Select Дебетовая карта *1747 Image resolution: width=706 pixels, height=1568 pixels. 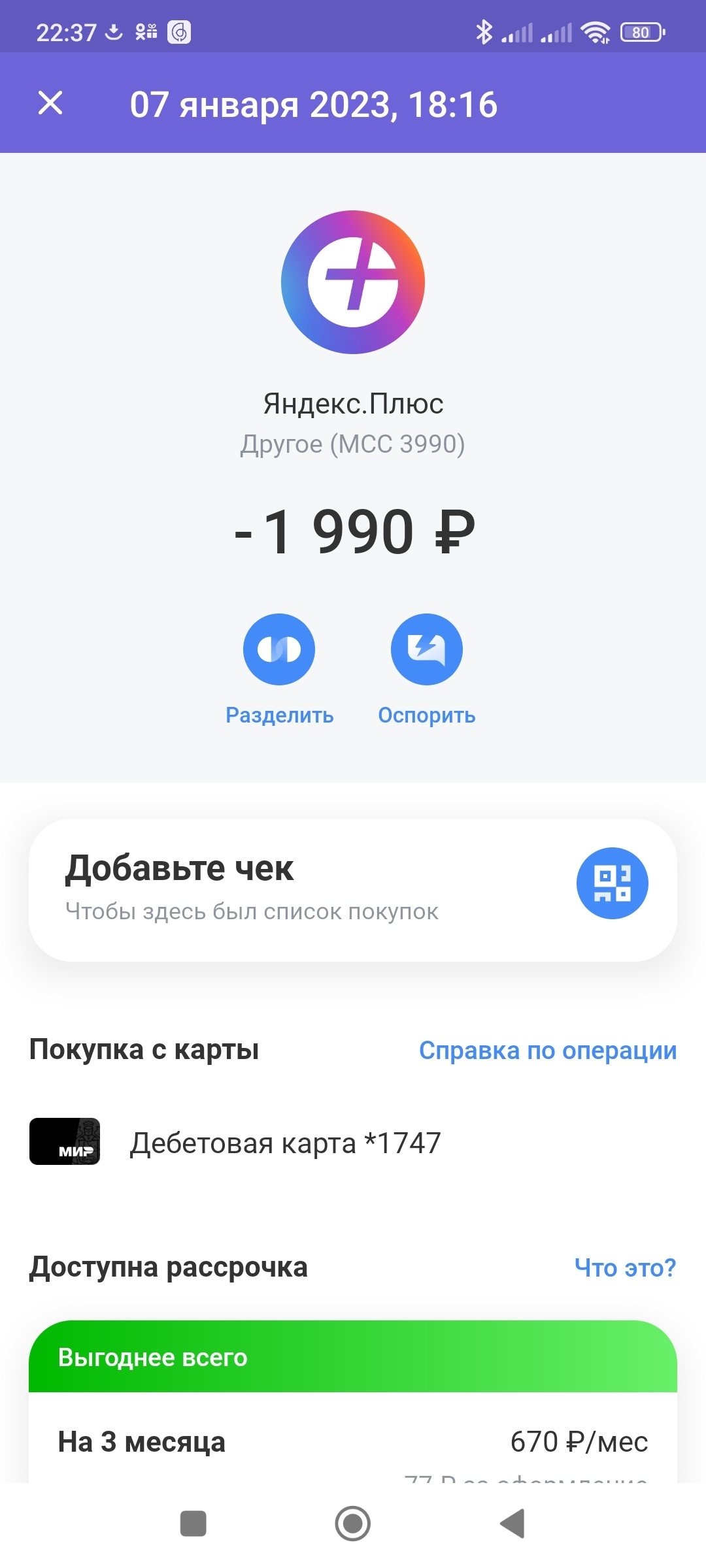(285, 1143)
